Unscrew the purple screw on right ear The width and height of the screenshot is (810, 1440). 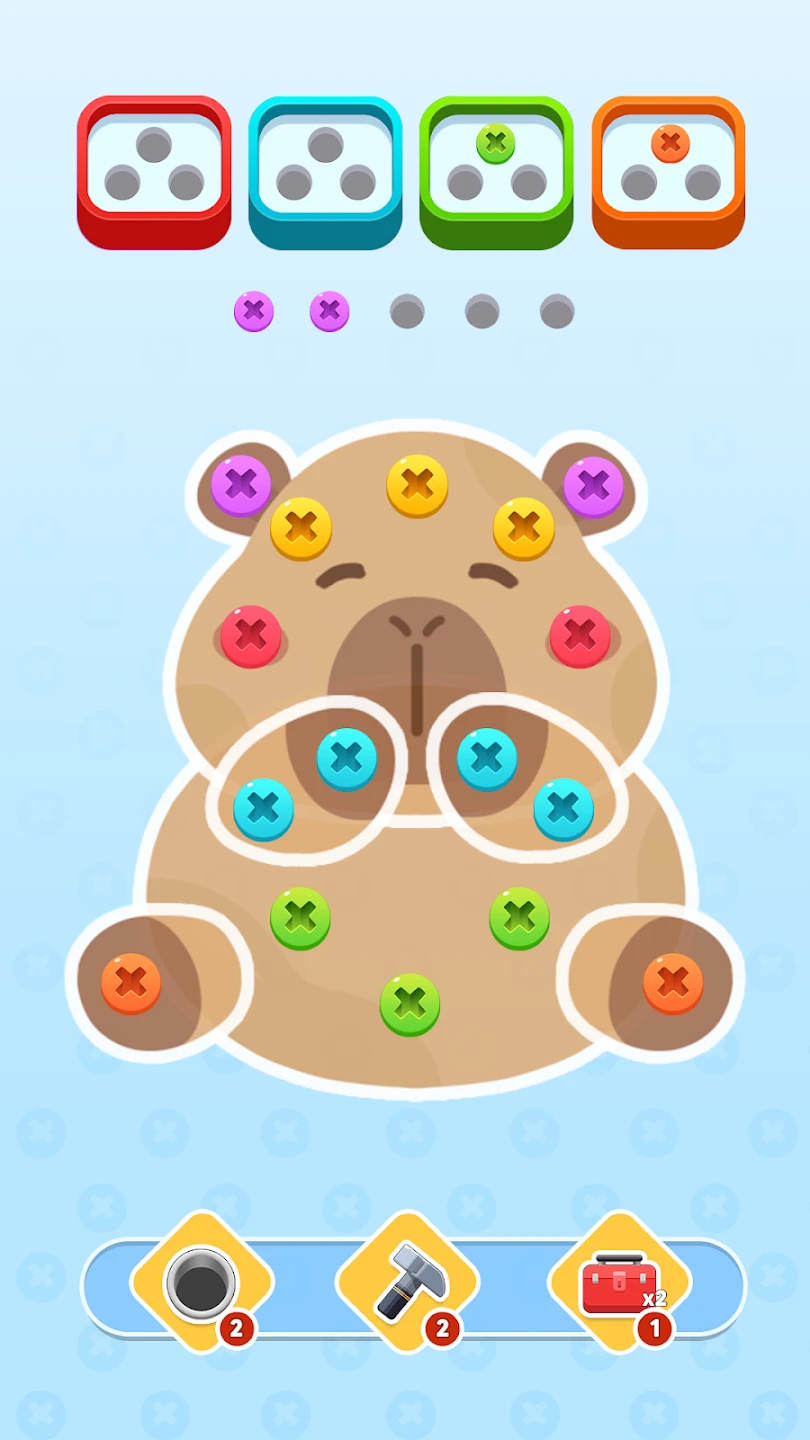[x=593, y=486]
